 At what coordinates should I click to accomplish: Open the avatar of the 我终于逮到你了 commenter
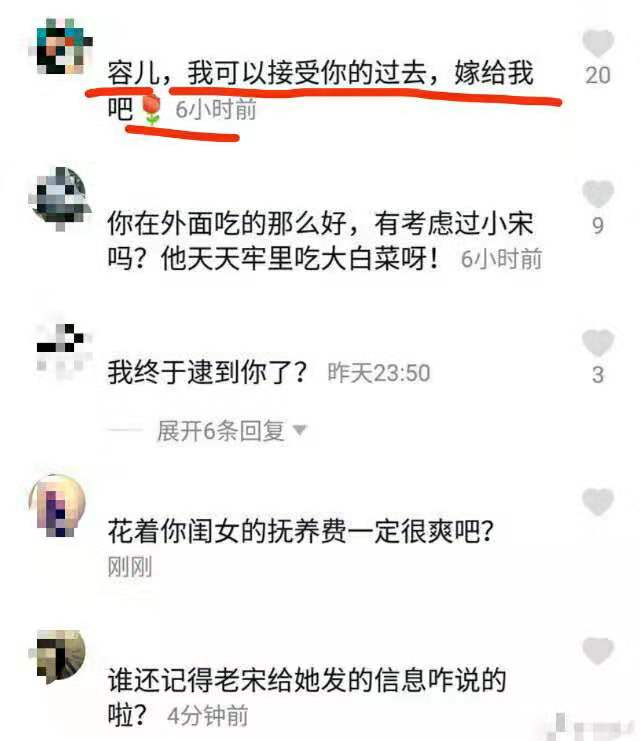point(62,345)
